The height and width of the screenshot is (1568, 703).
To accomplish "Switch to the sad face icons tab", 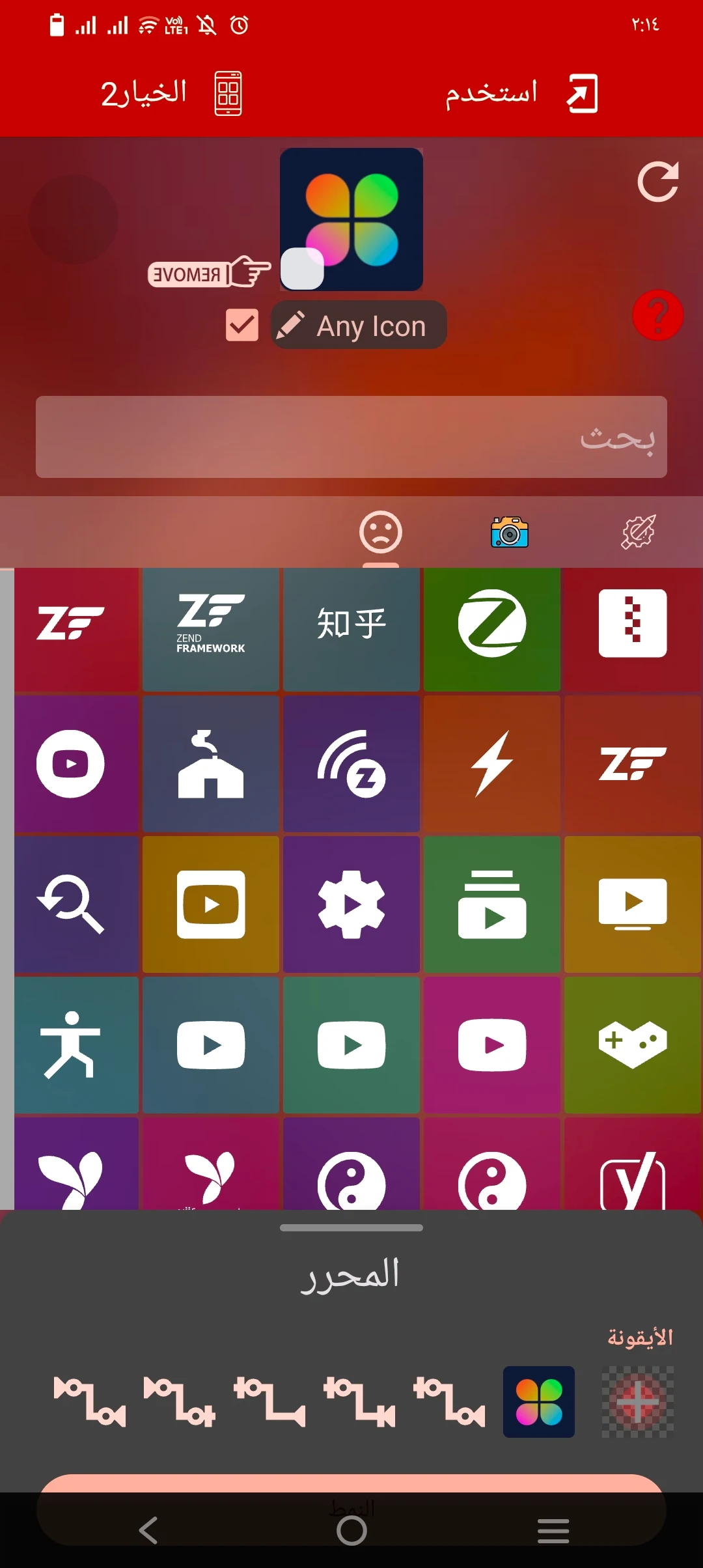I will (x=381, y=532).
